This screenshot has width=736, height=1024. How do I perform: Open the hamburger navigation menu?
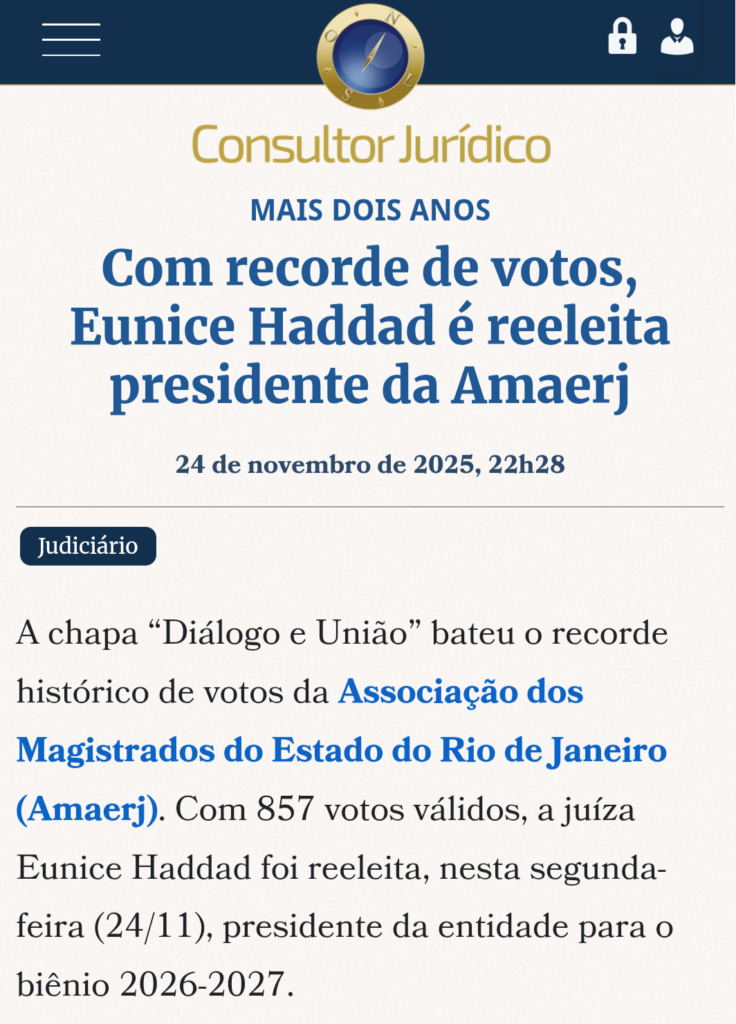point(71,39)
